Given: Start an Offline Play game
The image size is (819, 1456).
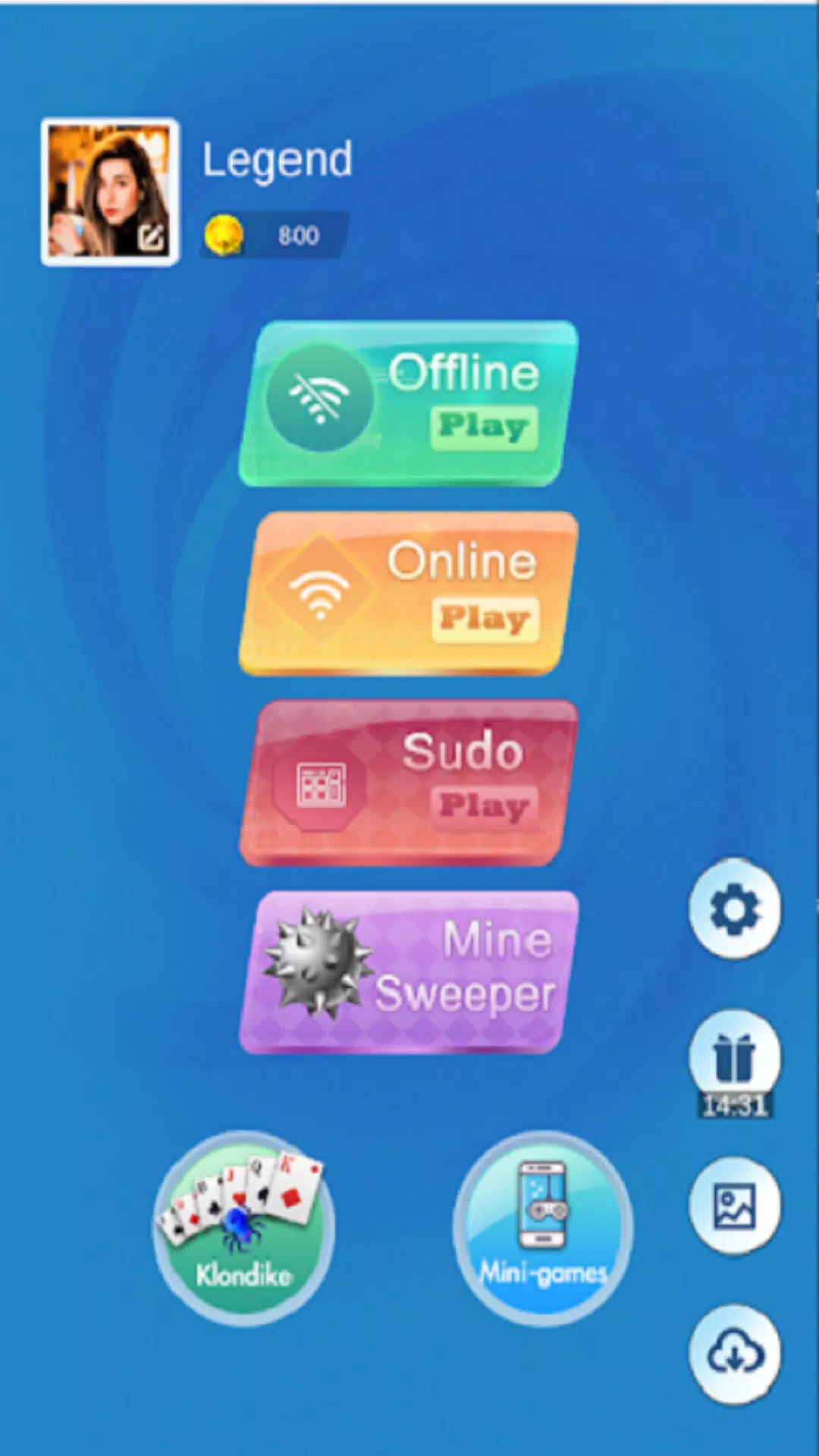Looking at the screenshot, I should pos(409,403).
